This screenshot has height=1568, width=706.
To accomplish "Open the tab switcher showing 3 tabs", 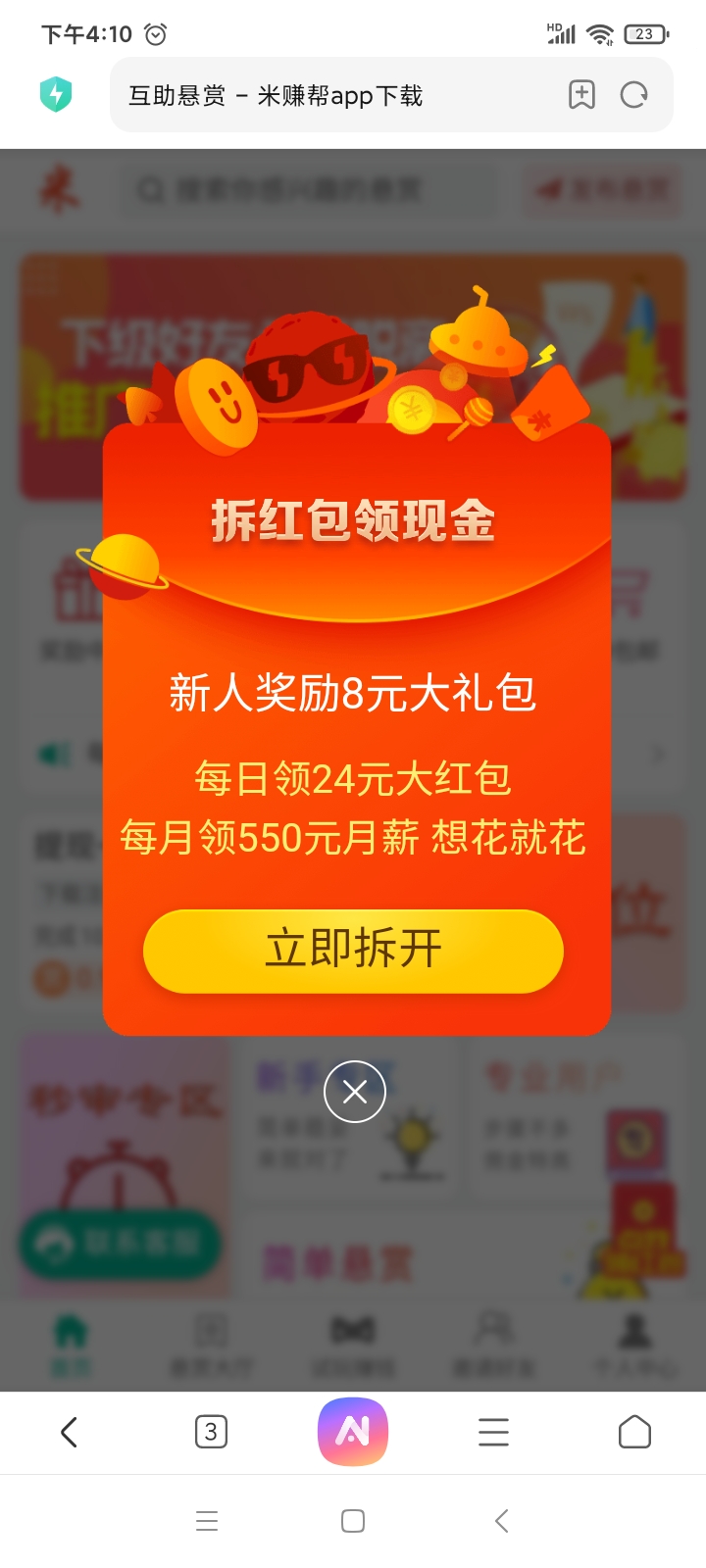I will [211, 1432].
